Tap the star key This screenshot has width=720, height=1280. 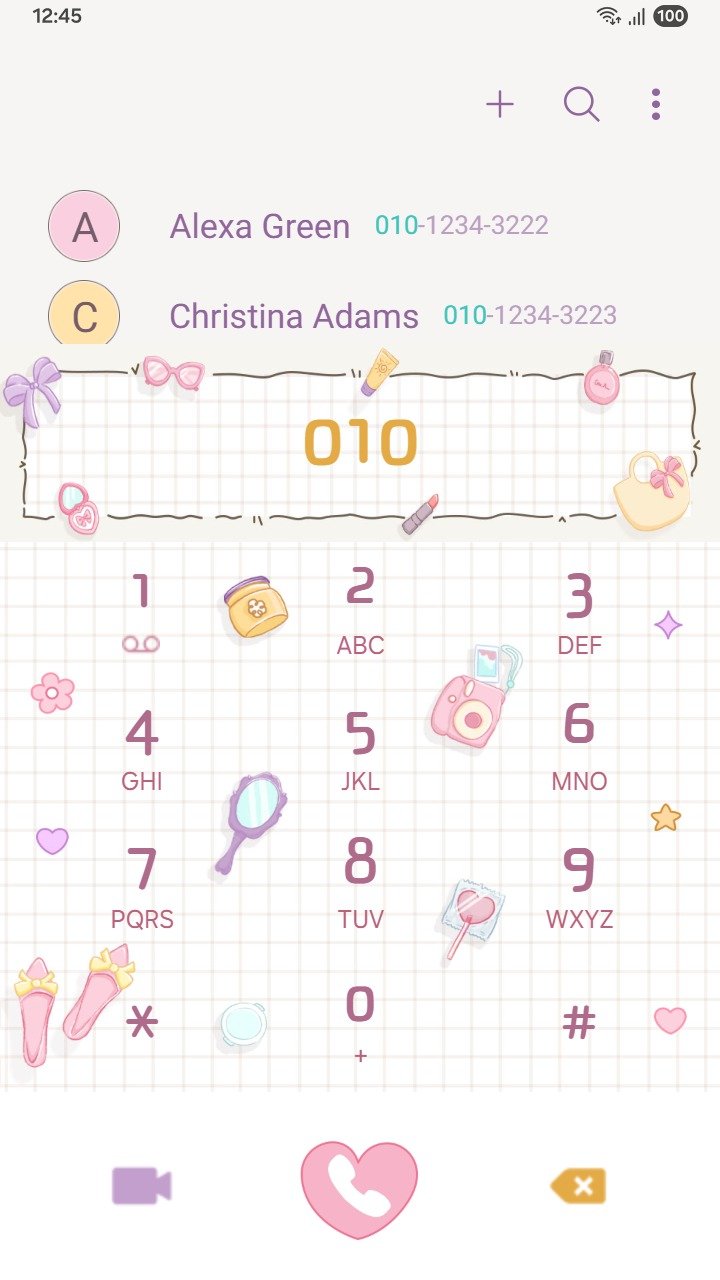142,1022
